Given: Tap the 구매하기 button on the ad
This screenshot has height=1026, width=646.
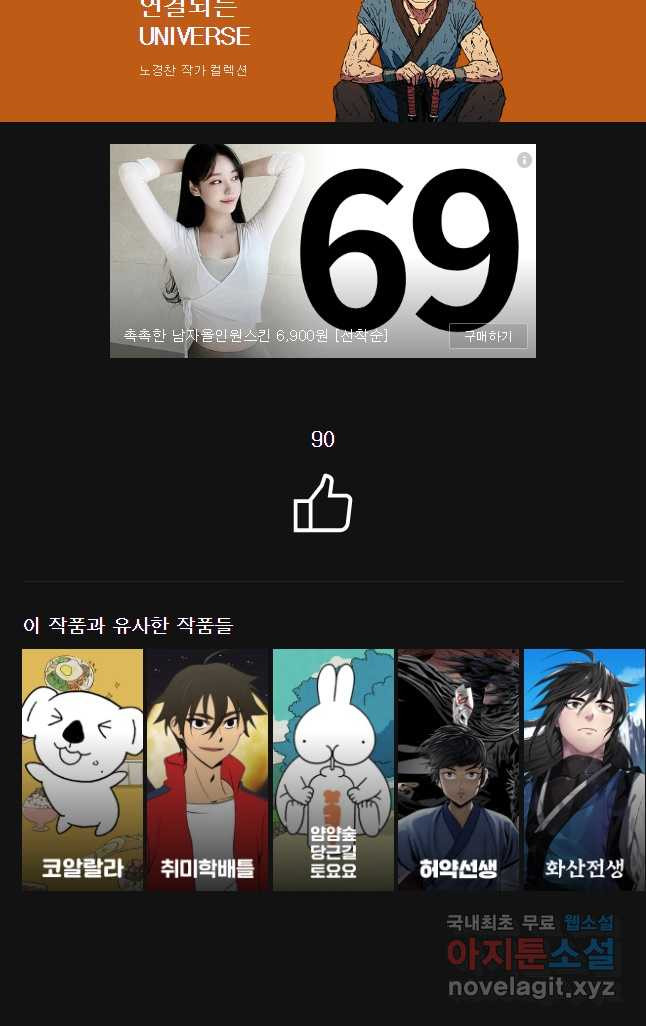Looking at the screenshot, I should [488, 336].
